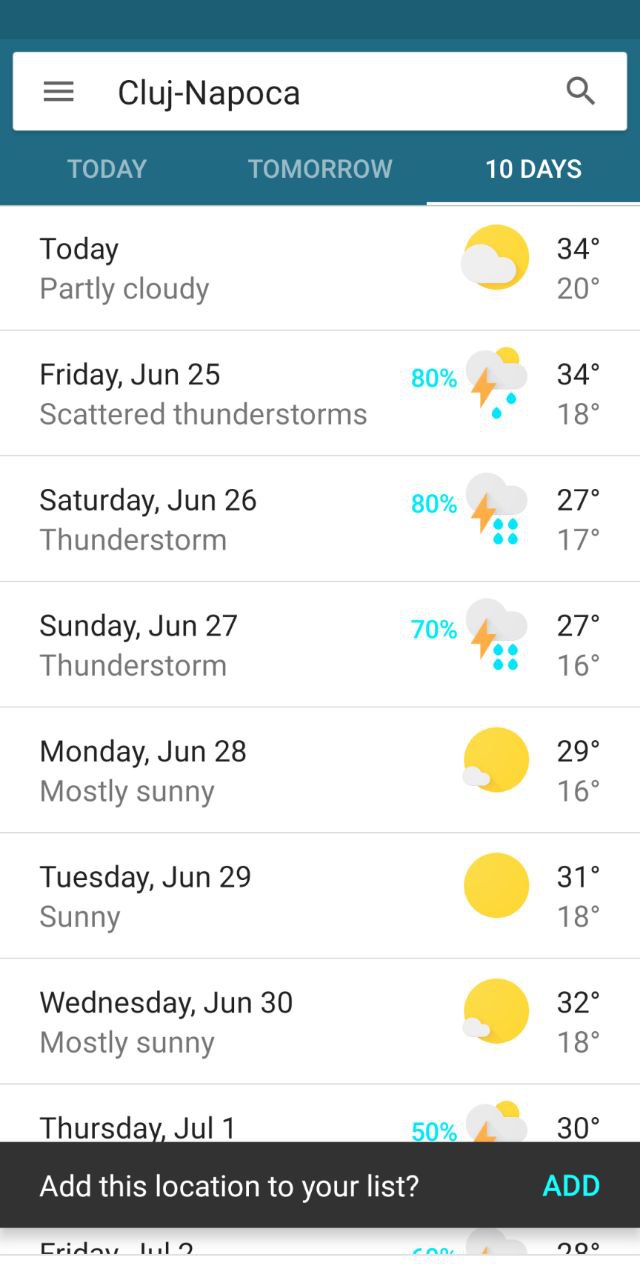Select the 10 Days tab
This screenshot has width=640, height=1280.
tap(533, 169)
